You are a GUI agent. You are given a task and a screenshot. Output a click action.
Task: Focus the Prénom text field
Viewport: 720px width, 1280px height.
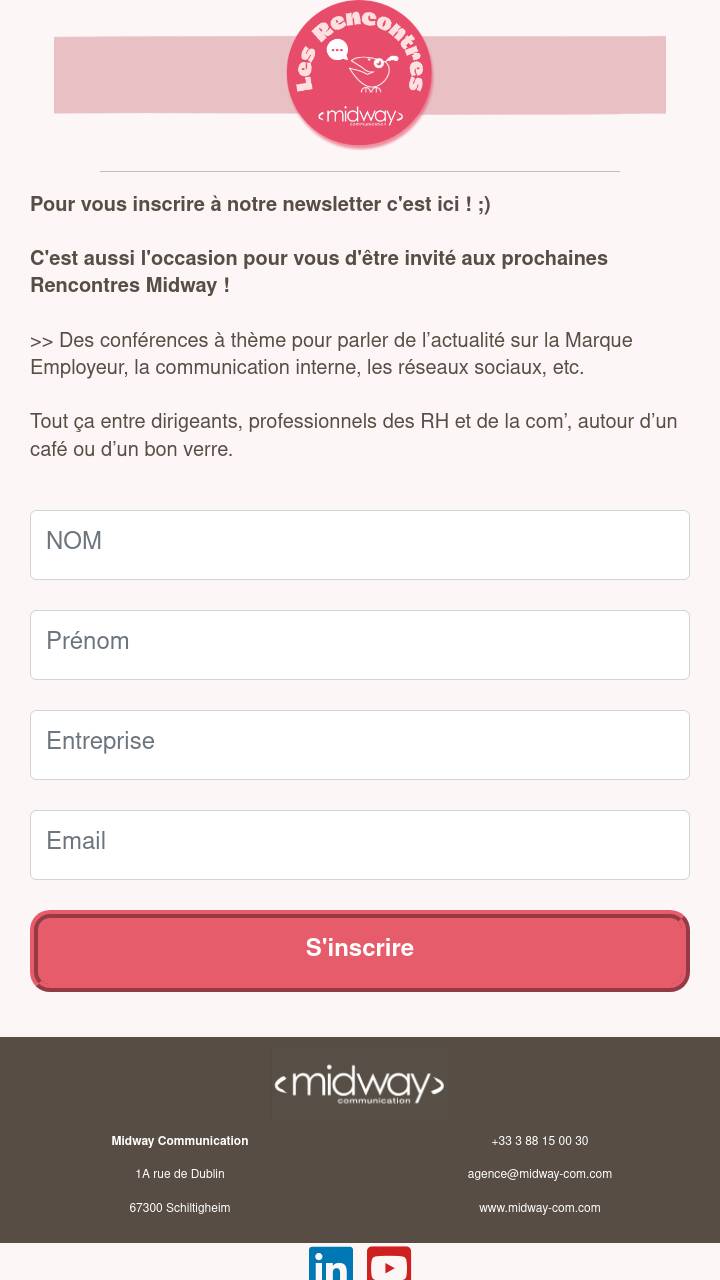[360, 645]
